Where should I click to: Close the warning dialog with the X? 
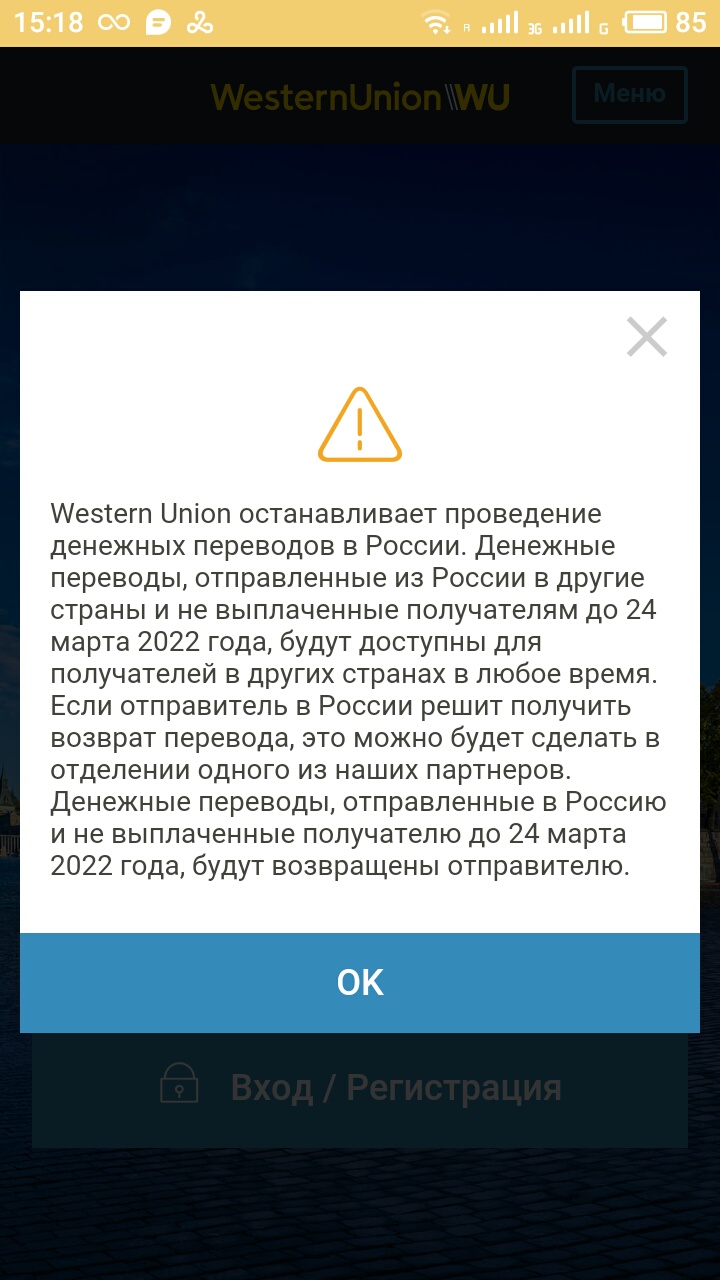click(647, 337)
